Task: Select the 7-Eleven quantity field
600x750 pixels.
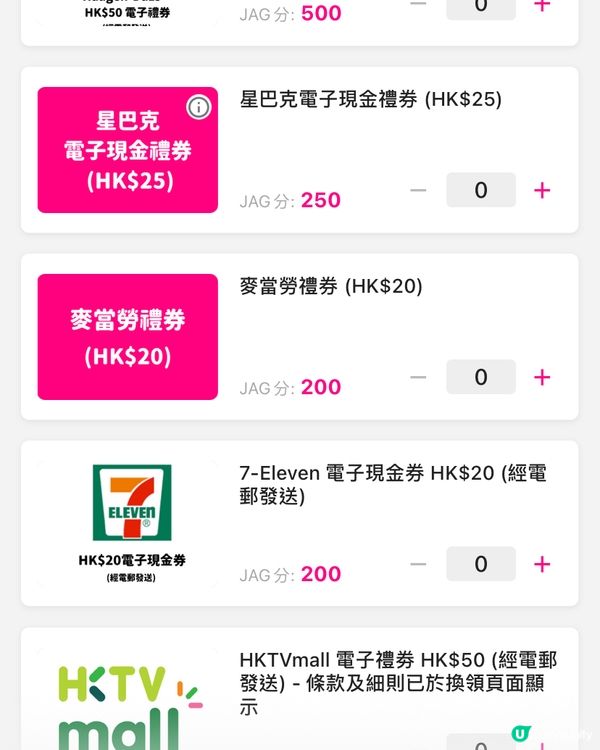Action: click(x=481, y=564)
